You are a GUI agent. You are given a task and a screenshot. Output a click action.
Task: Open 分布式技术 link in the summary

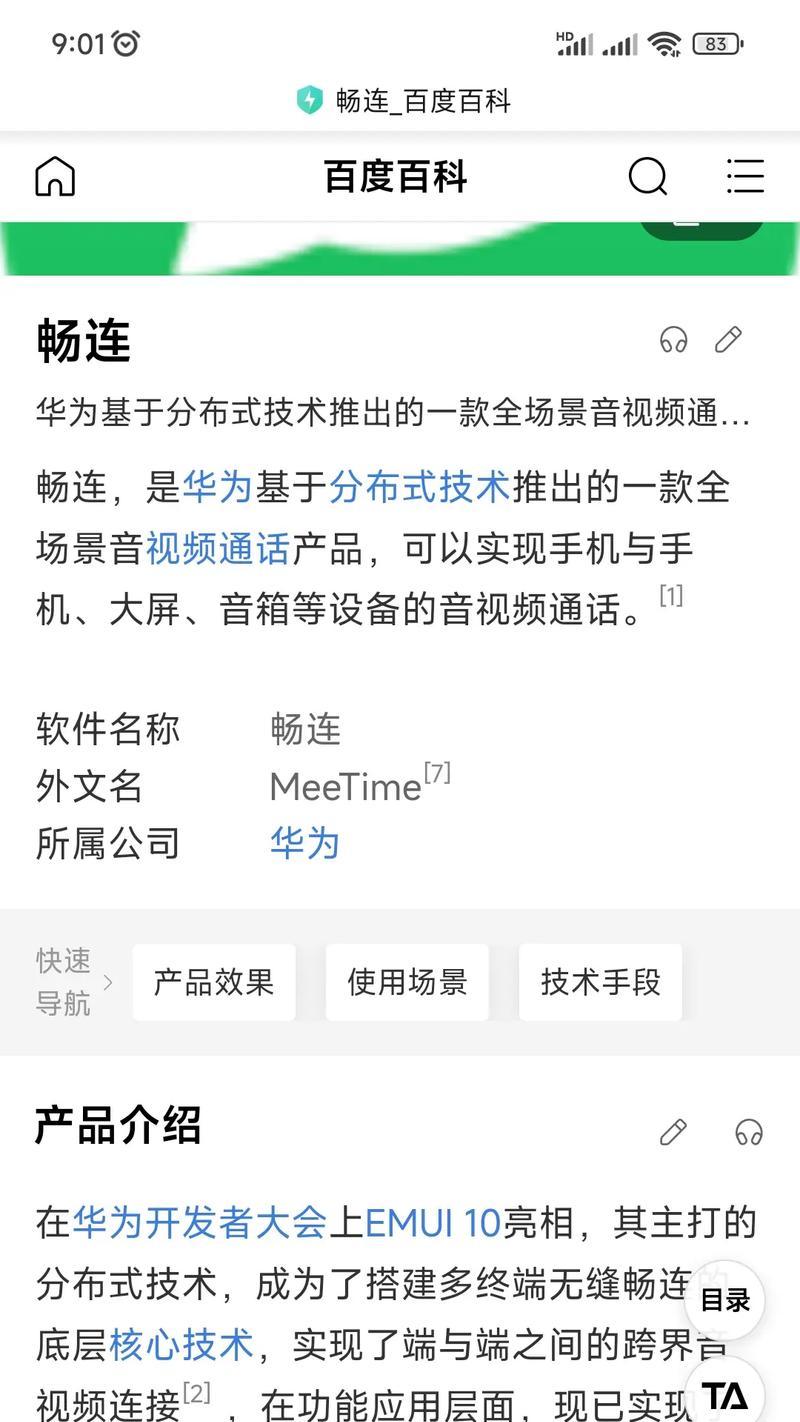(420, 488)
